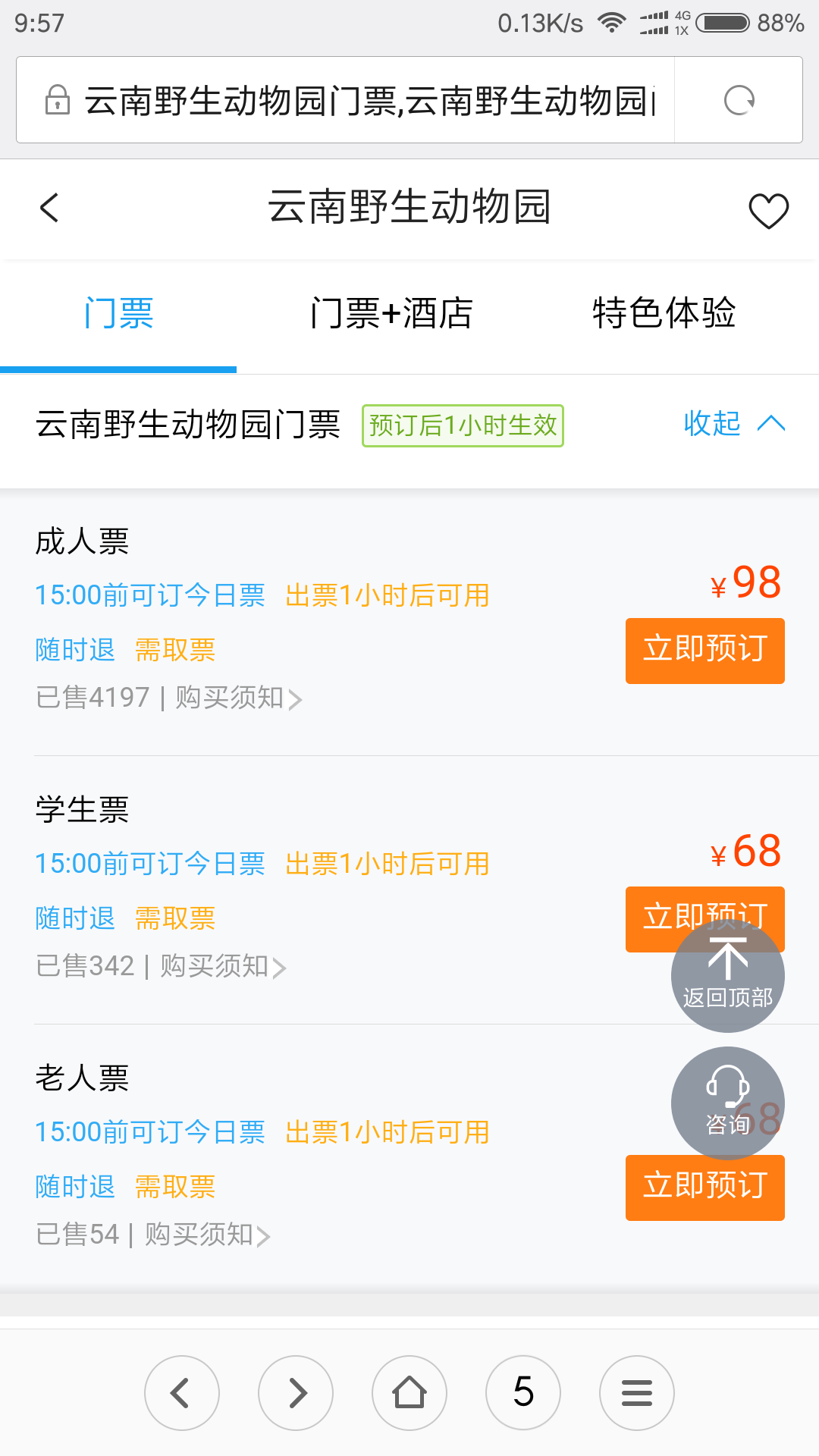Book the 老人票 with 立即预订

(704, 1188)
